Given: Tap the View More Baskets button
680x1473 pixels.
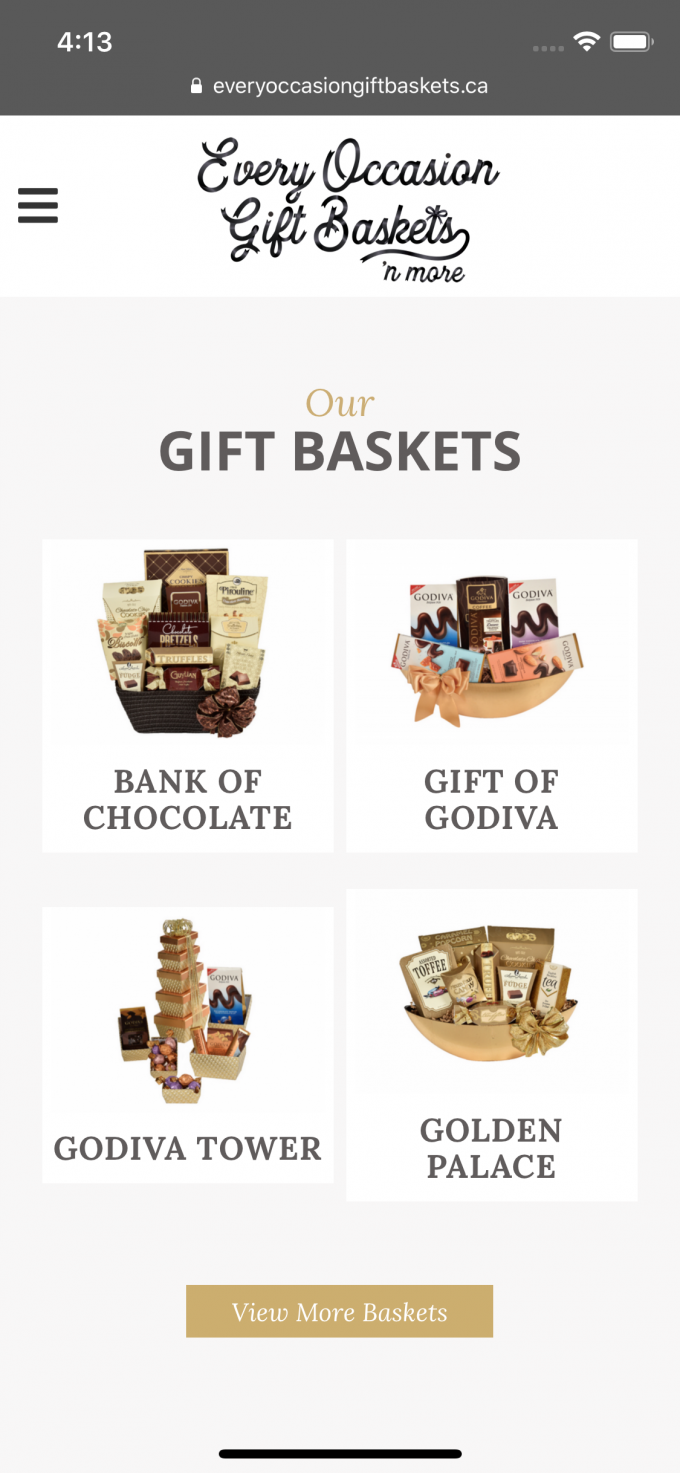Looking at the screenshot, I should pyautogui.click(x=339, y=1311).
